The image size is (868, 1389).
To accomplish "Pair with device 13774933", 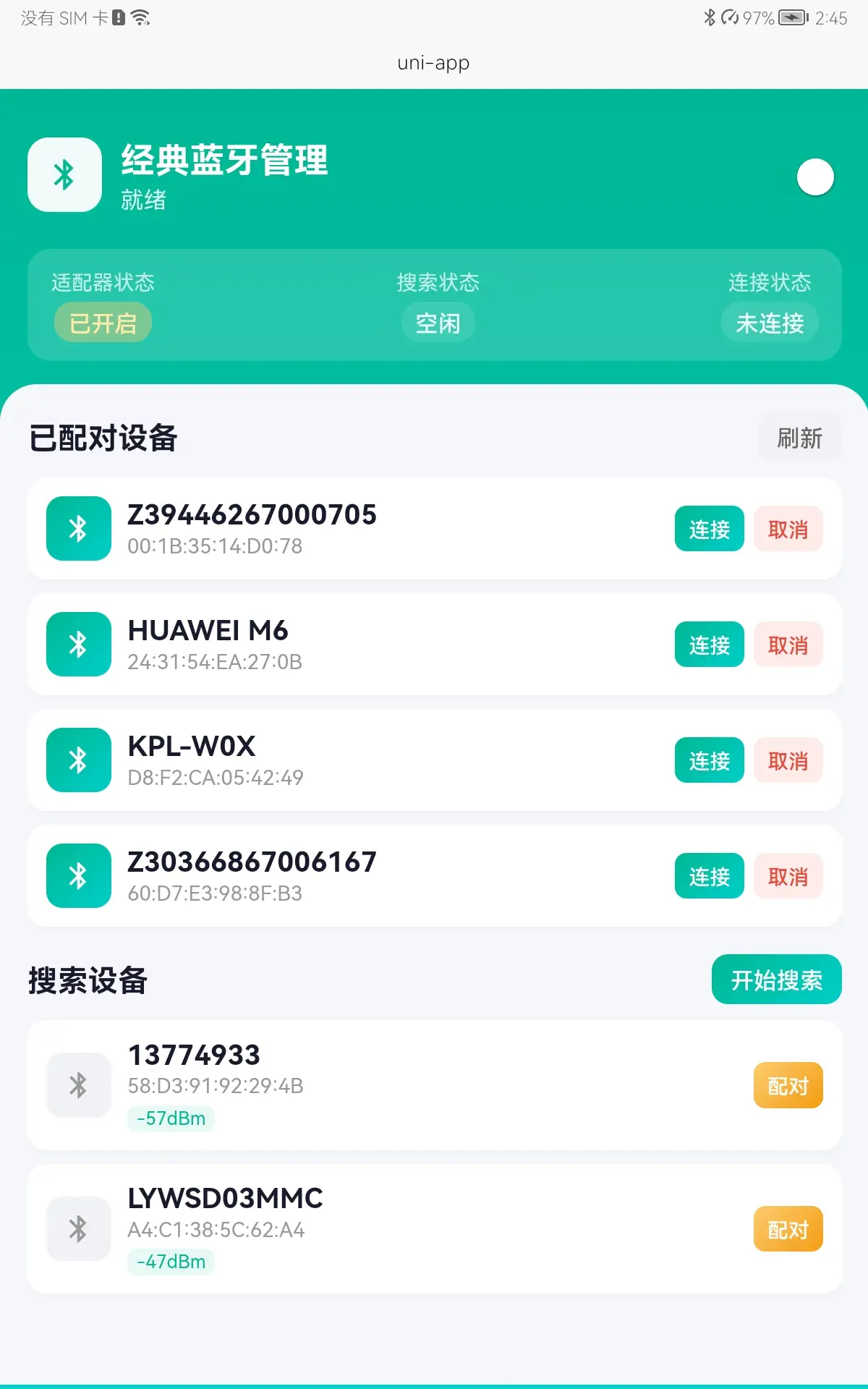I will click(788, 1085).
